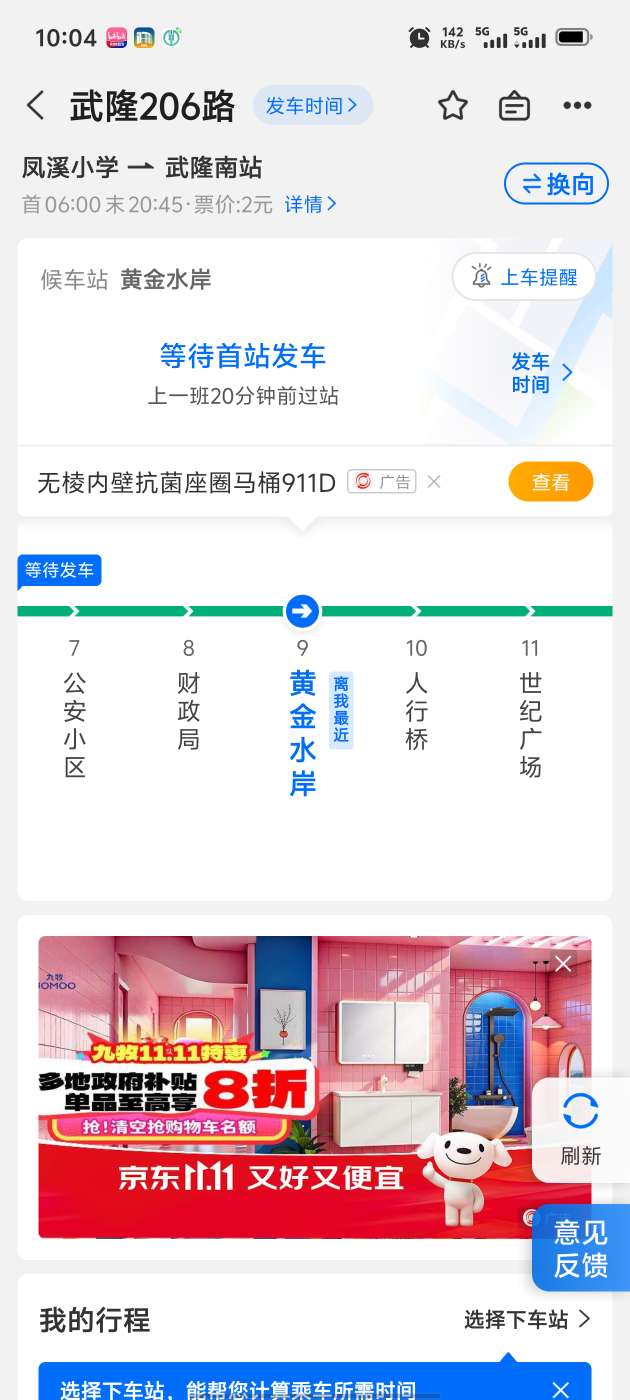Select stop 11 世纪广场
The height and width of the screenshot is (1400, 630).
pyautogui.click(x=530, y=710)
